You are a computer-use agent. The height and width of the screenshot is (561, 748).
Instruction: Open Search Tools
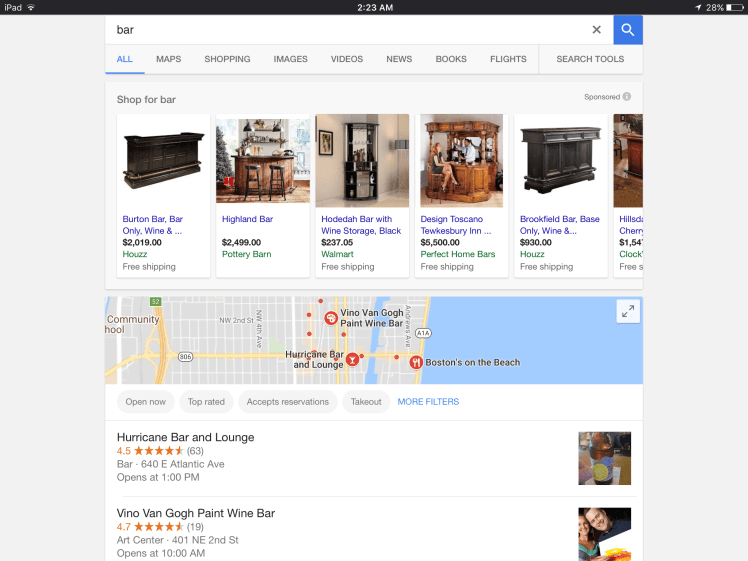point(590,59)
